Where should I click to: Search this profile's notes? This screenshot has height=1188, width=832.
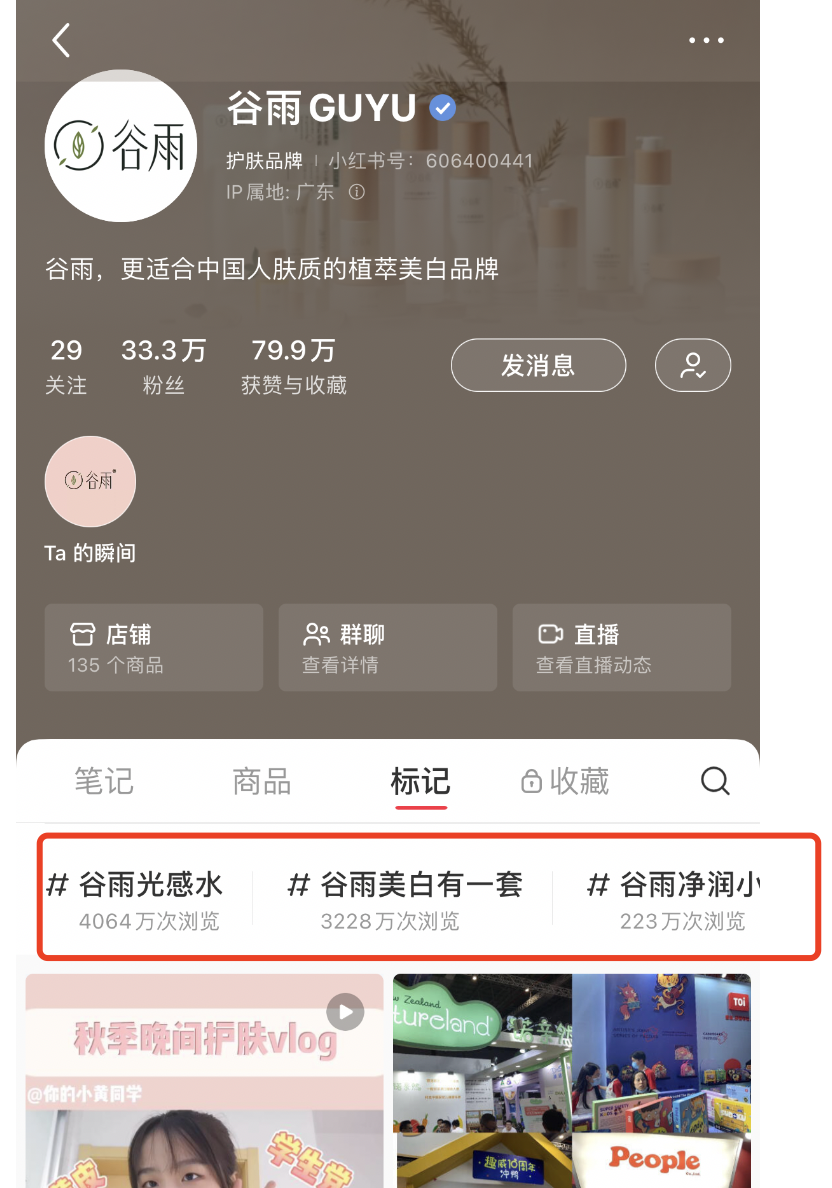[x=715, y=781]
